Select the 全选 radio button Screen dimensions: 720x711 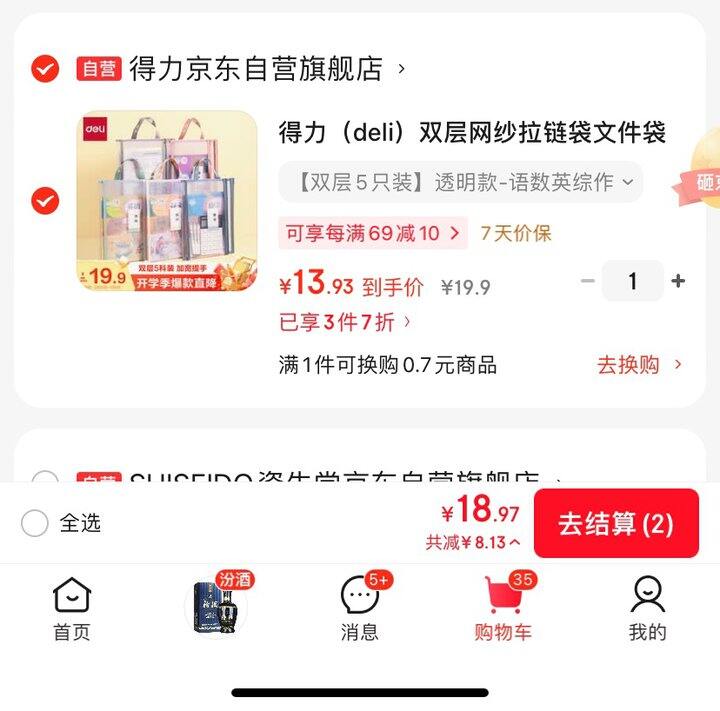pyautogui.click(x=35, y=523)
